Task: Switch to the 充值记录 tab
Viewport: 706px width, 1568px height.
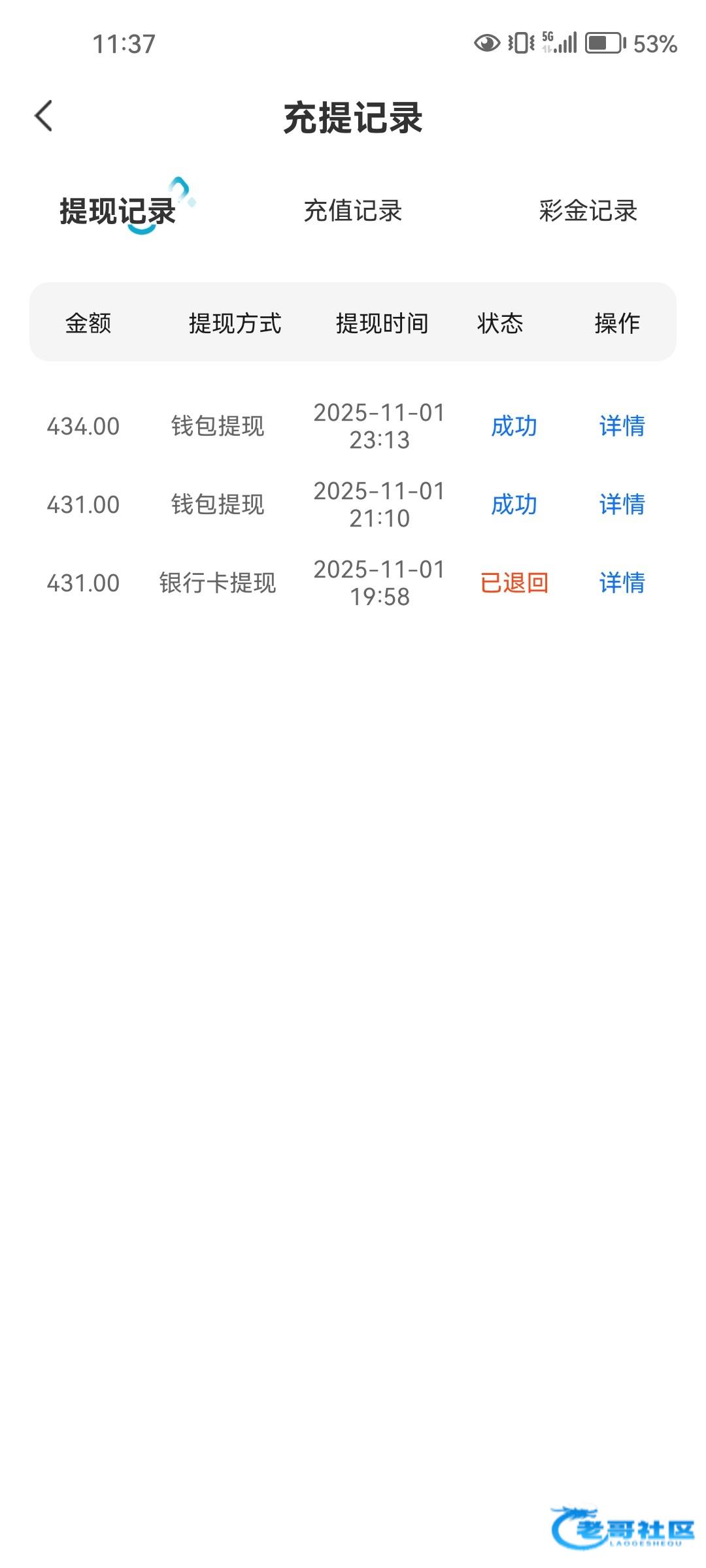Action: click(353, 211)
